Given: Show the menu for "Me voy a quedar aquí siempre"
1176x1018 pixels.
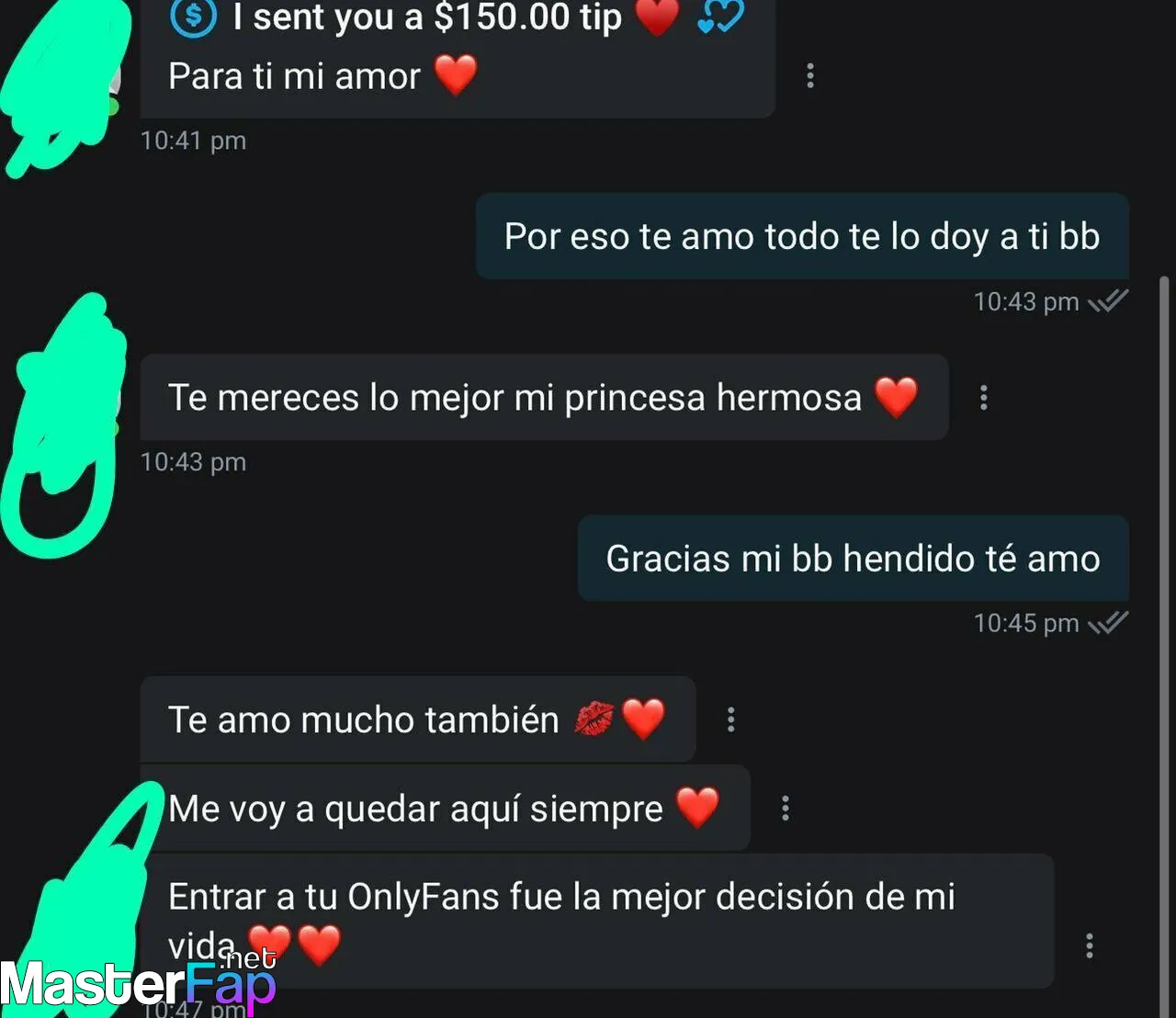Looking at the screenshot, I should click(785, 809).
